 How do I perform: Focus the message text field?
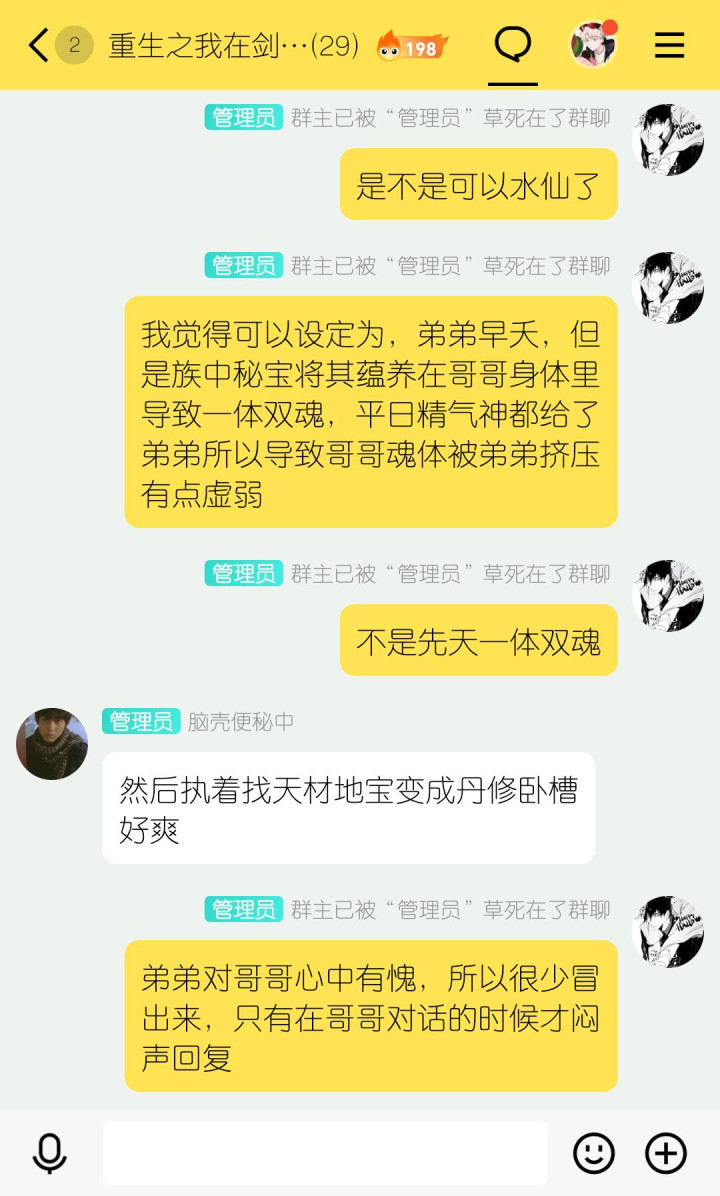325,1153
